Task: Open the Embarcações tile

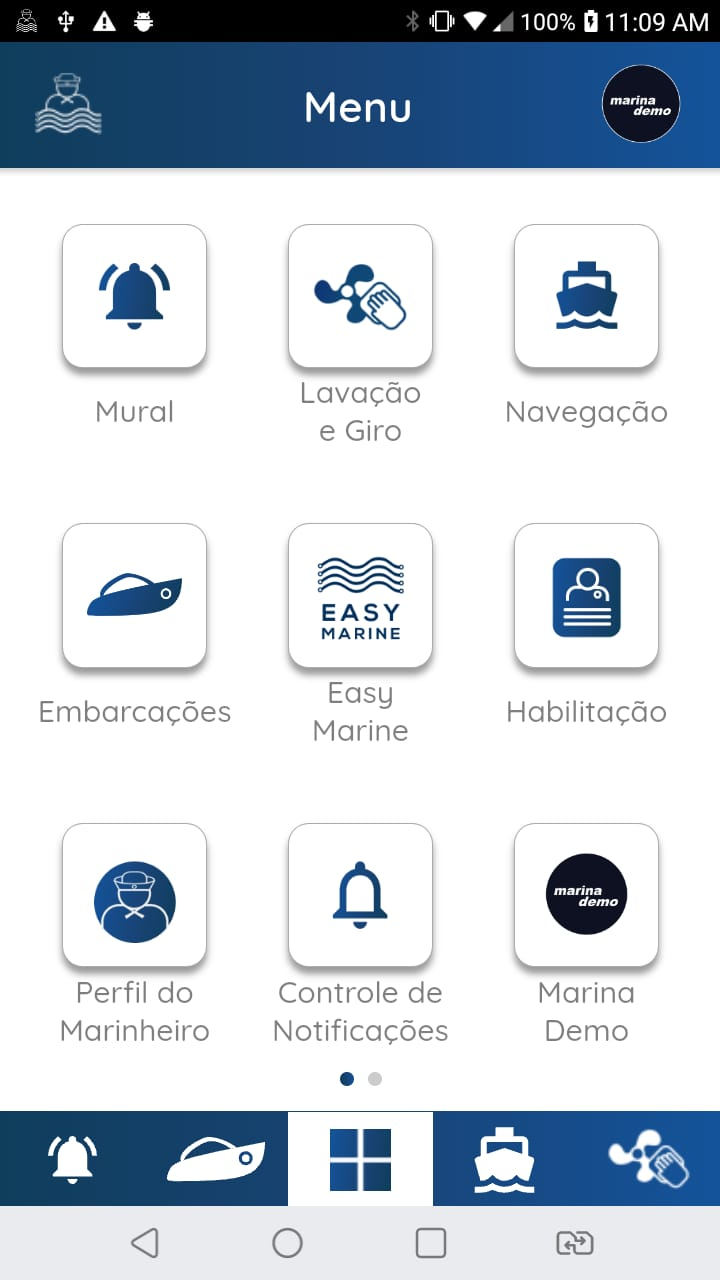Action: pos(134,596)
